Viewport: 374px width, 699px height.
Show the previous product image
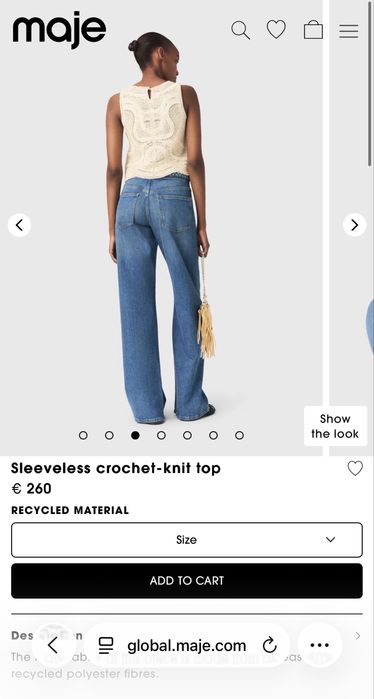pos(19,225)
